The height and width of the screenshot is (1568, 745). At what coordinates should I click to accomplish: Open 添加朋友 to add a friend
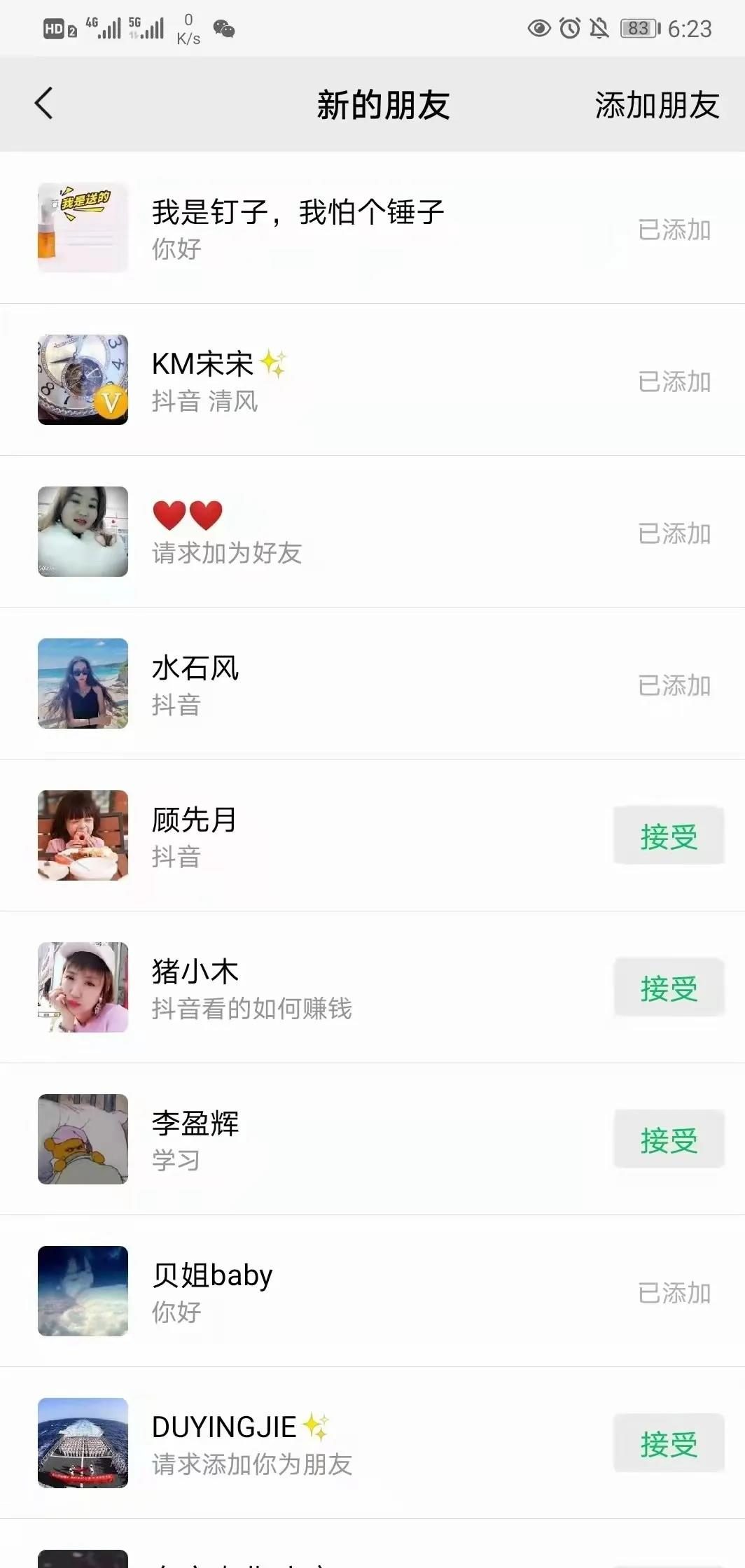(656, 105)
